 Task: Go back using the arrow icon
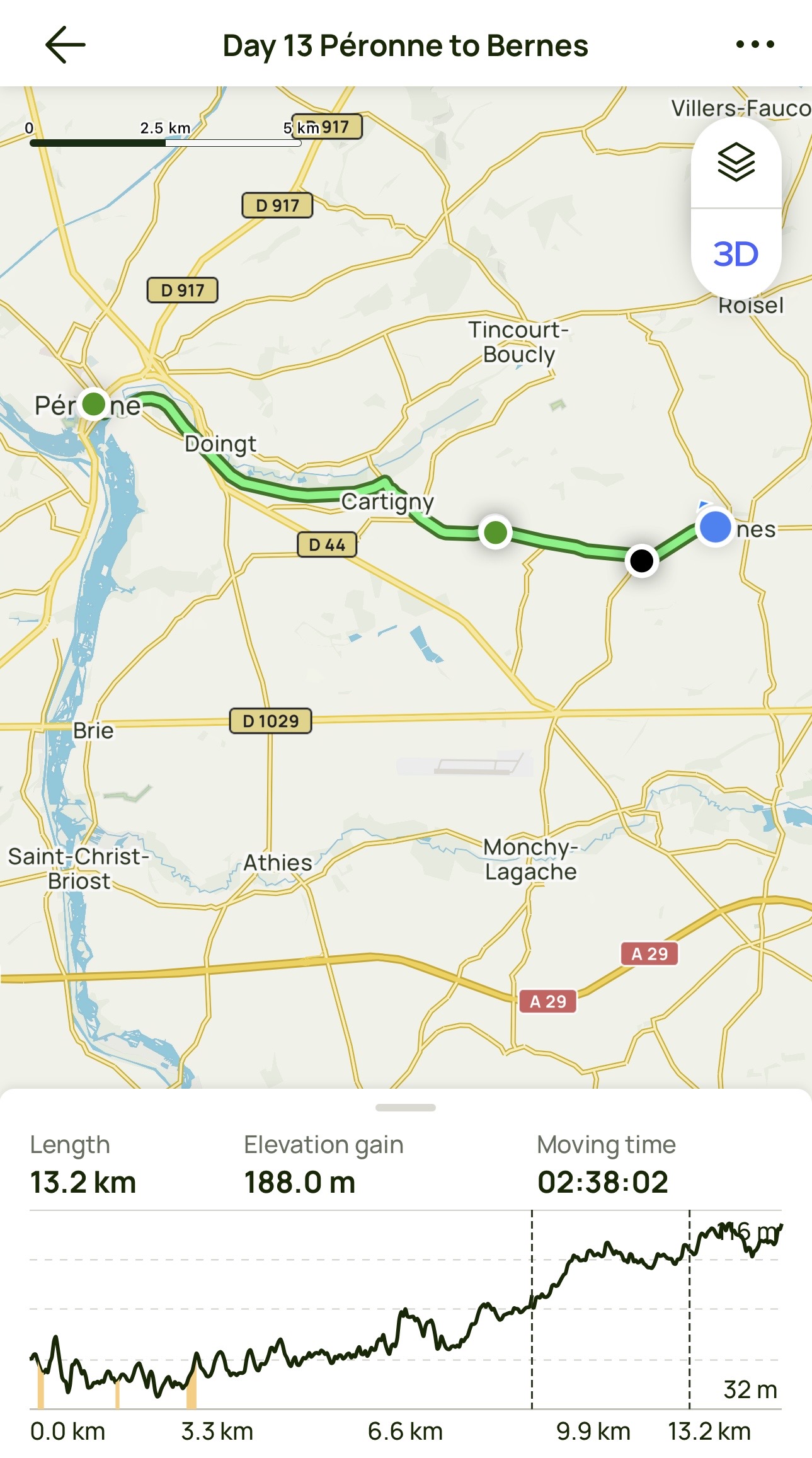pyautogui.click(x=65, y=45)
